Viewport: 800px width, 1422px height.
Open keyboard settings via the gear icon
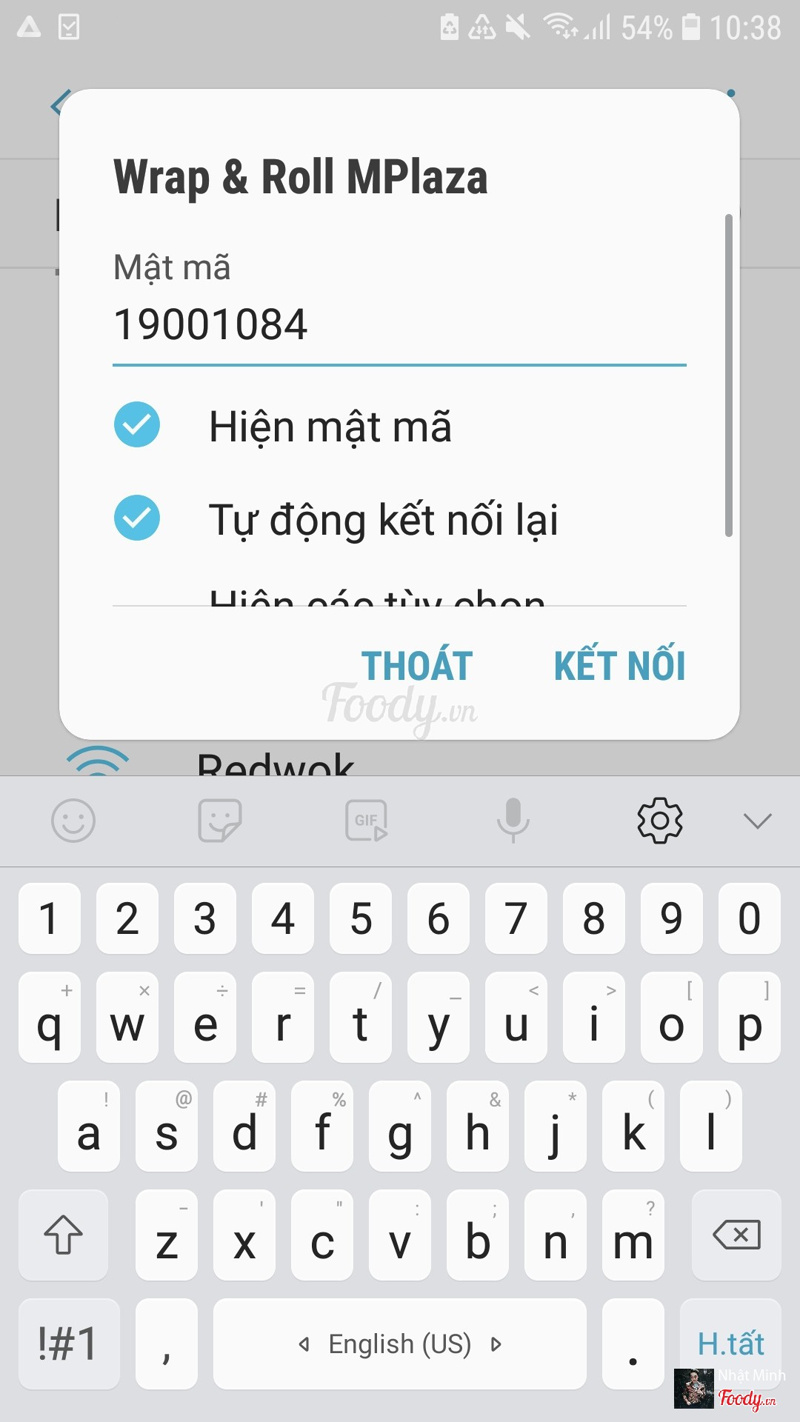[658, 820]
